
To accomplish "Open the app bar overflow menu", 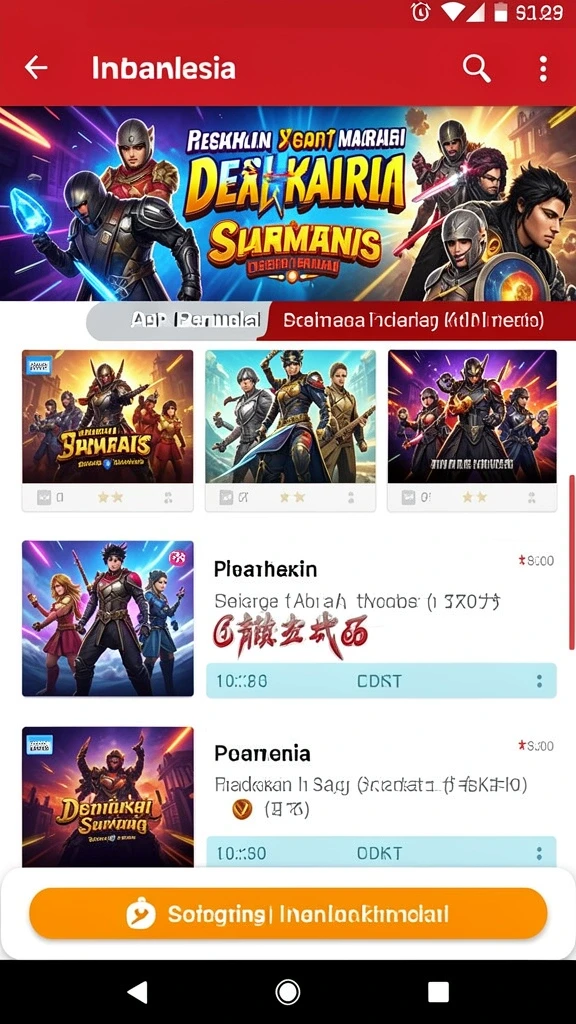I will coord(543,69).
